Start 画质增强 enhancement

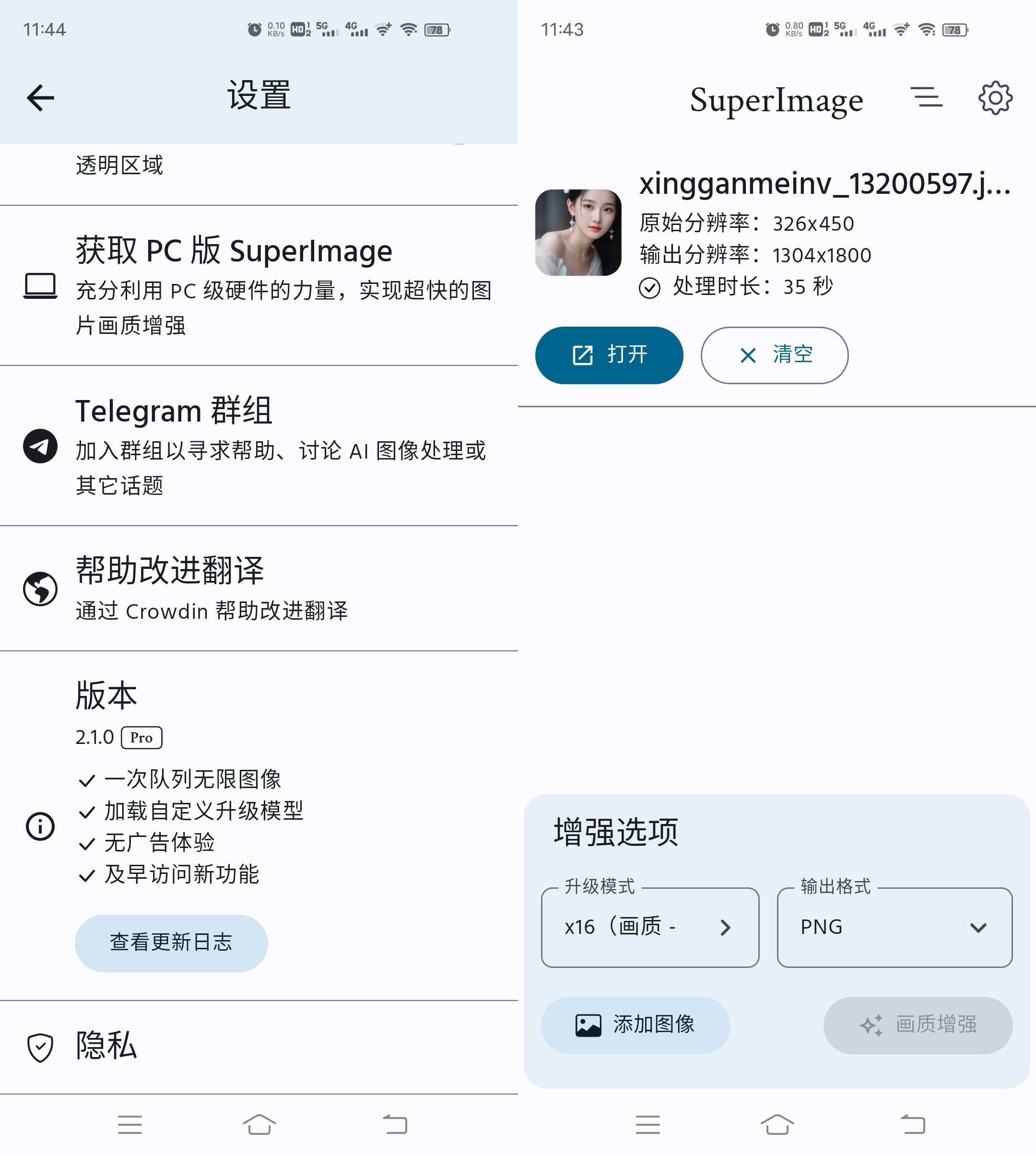[917, 1025]
